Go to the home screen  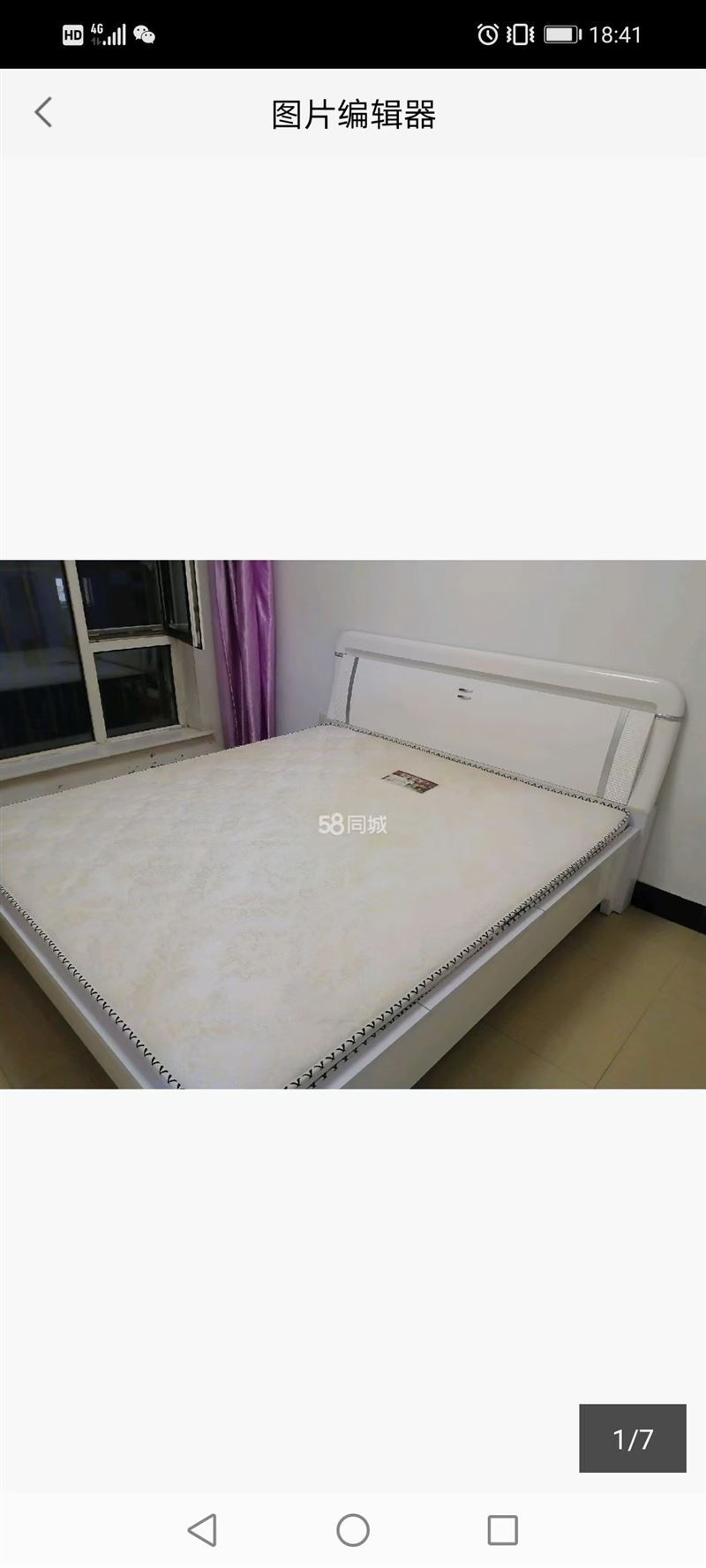353,1529
